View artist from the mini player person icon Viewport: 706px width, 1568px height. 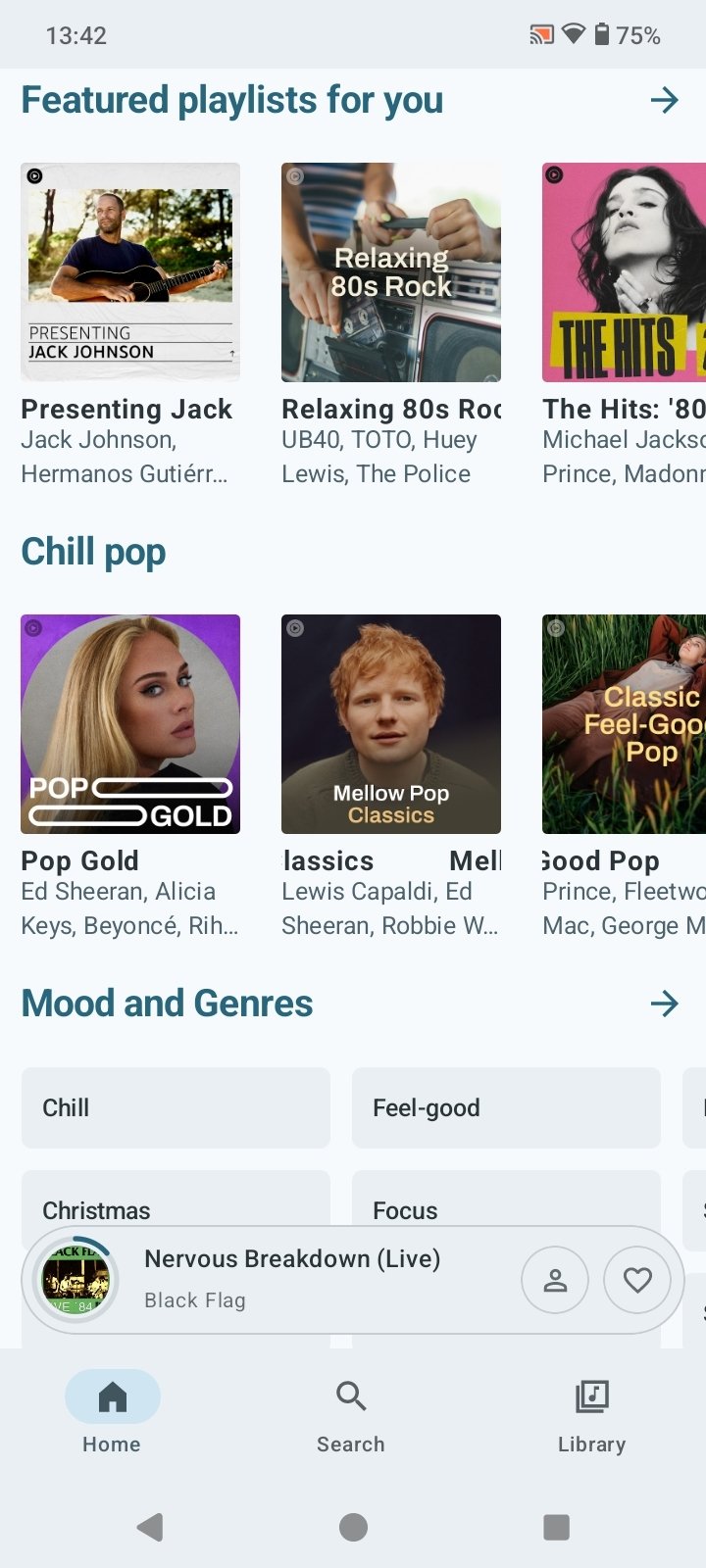(x=555, y=1280)
